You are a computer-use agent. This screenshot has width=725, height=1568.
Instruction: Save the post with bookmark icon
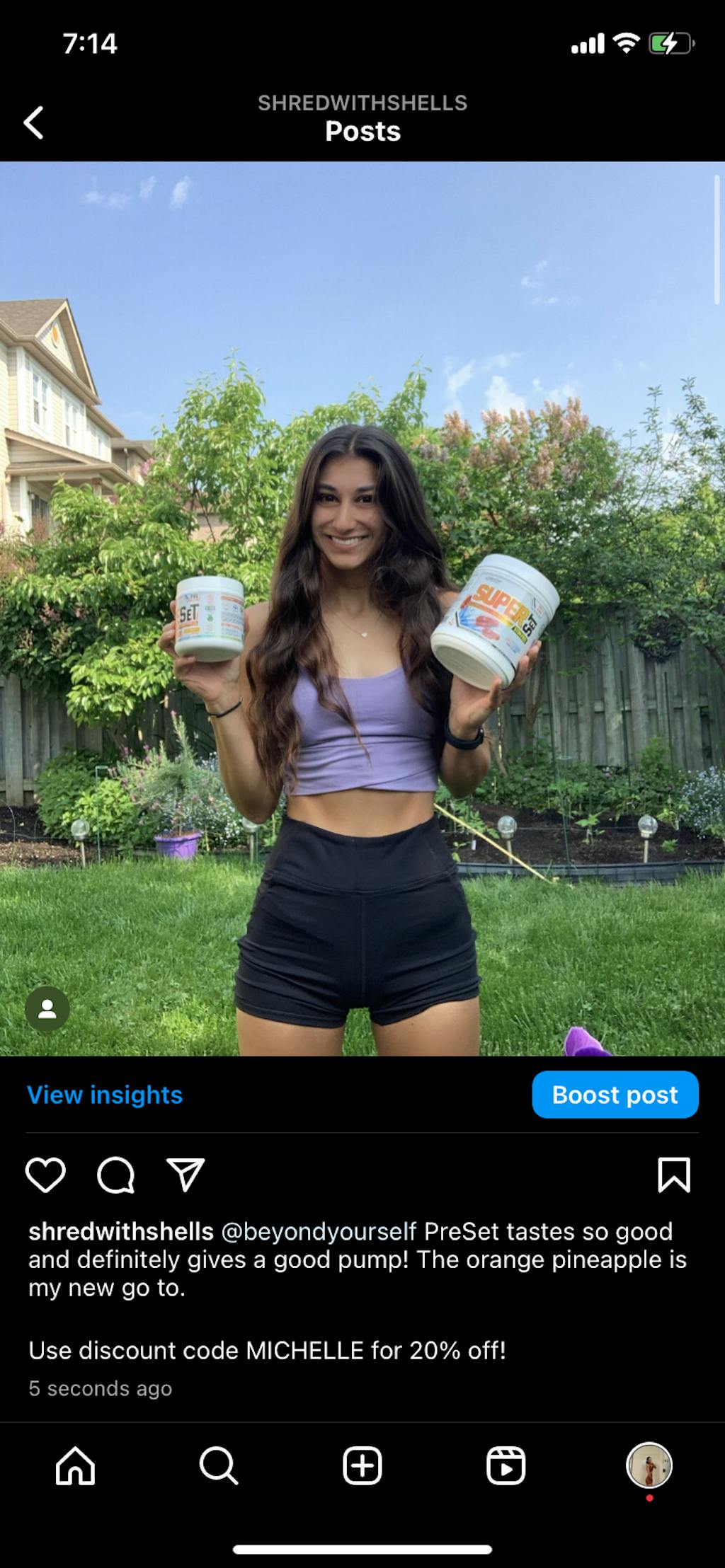click(x=673, y=1175)
